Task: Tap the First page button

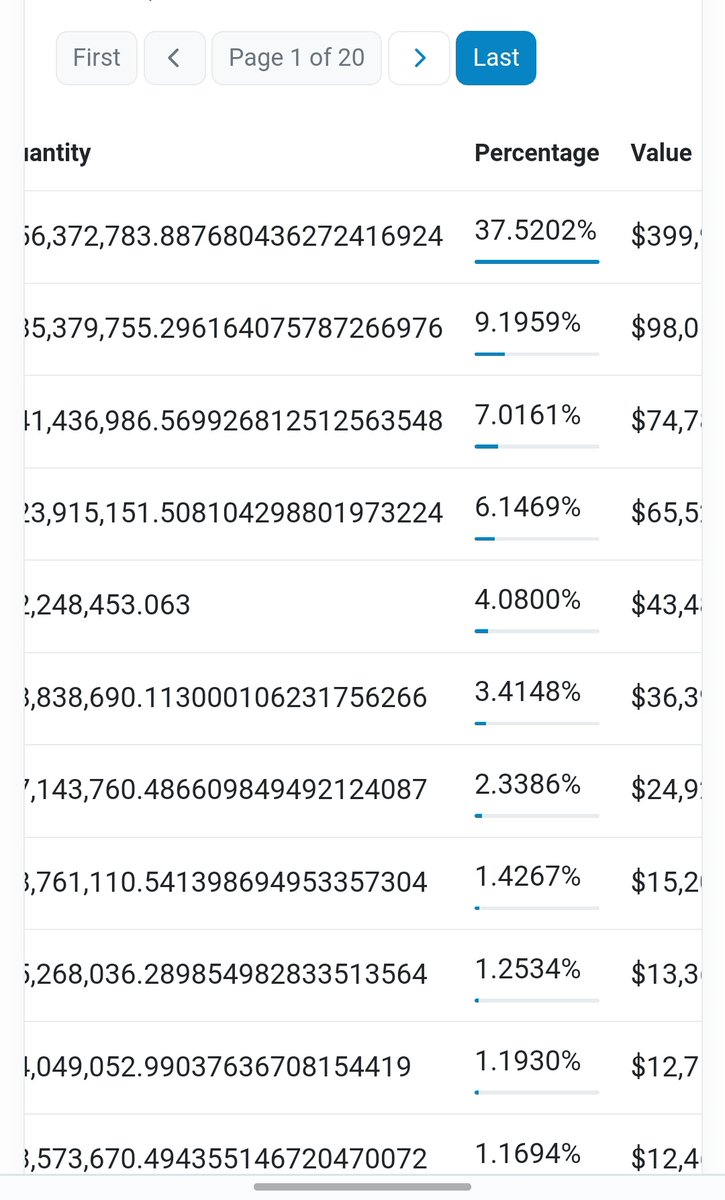Action: (x=96, y=58)
